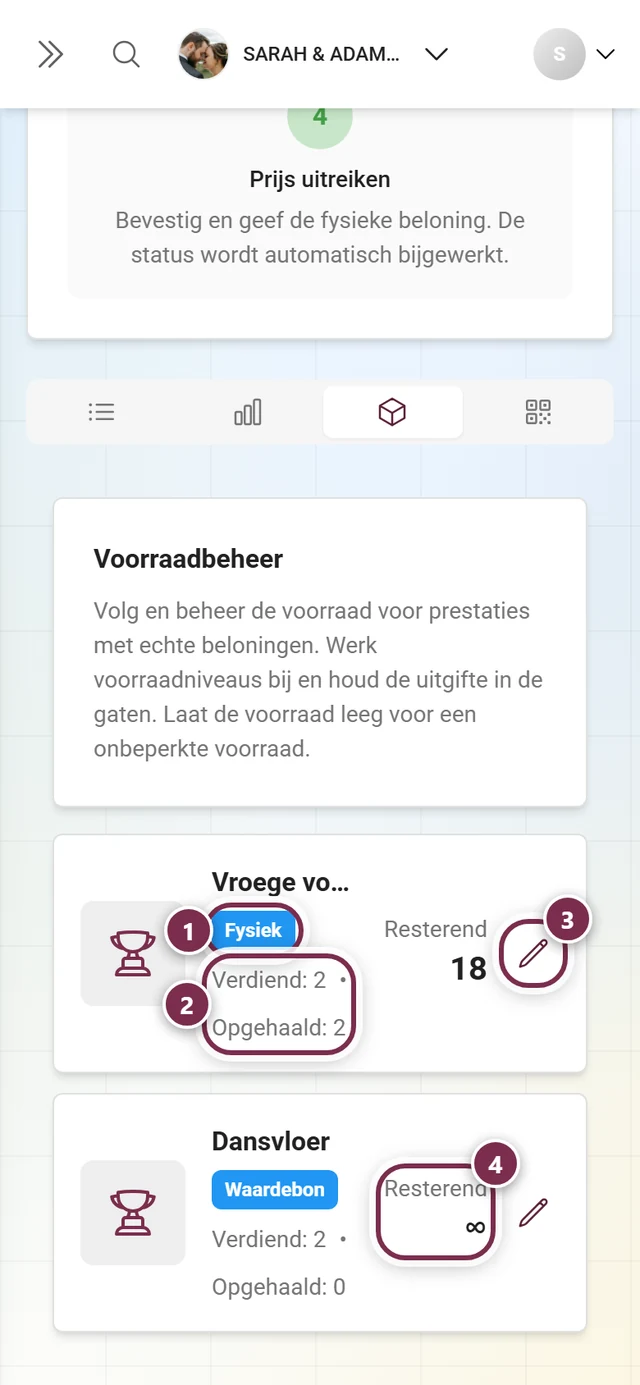The width and height of the screenshot is (640, 1385).
Task: Expand the sidebar with the double chevron
Action: click(50, 54)
